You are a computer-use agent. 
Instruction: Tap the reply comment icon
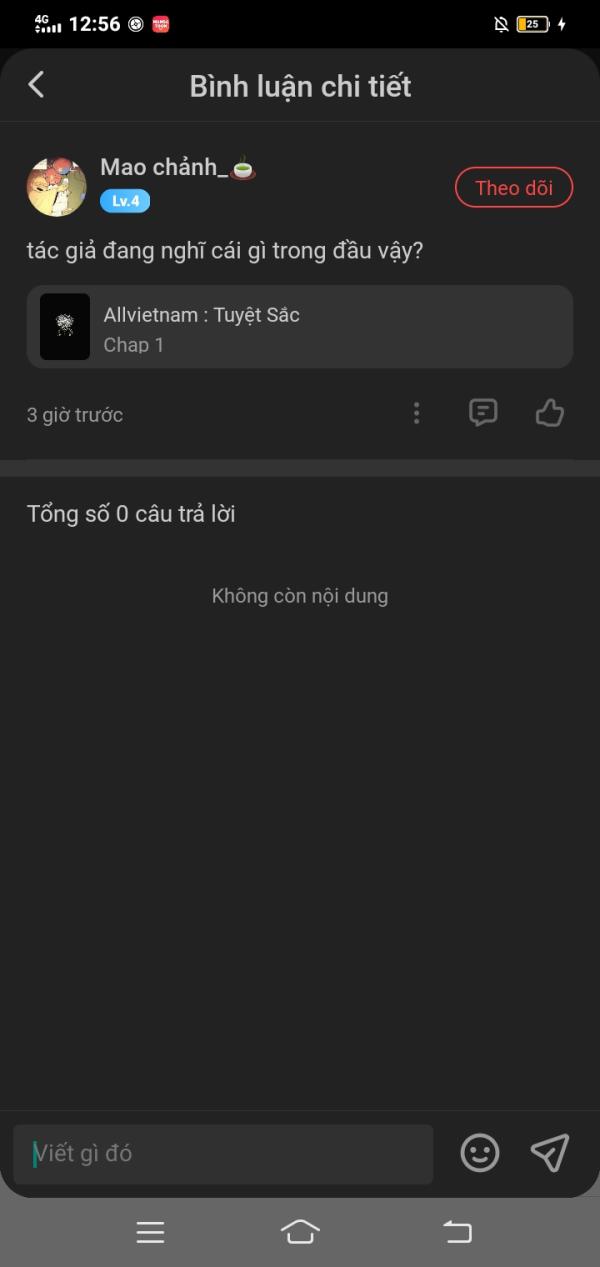pyautogui.click(x=483, y=413)
